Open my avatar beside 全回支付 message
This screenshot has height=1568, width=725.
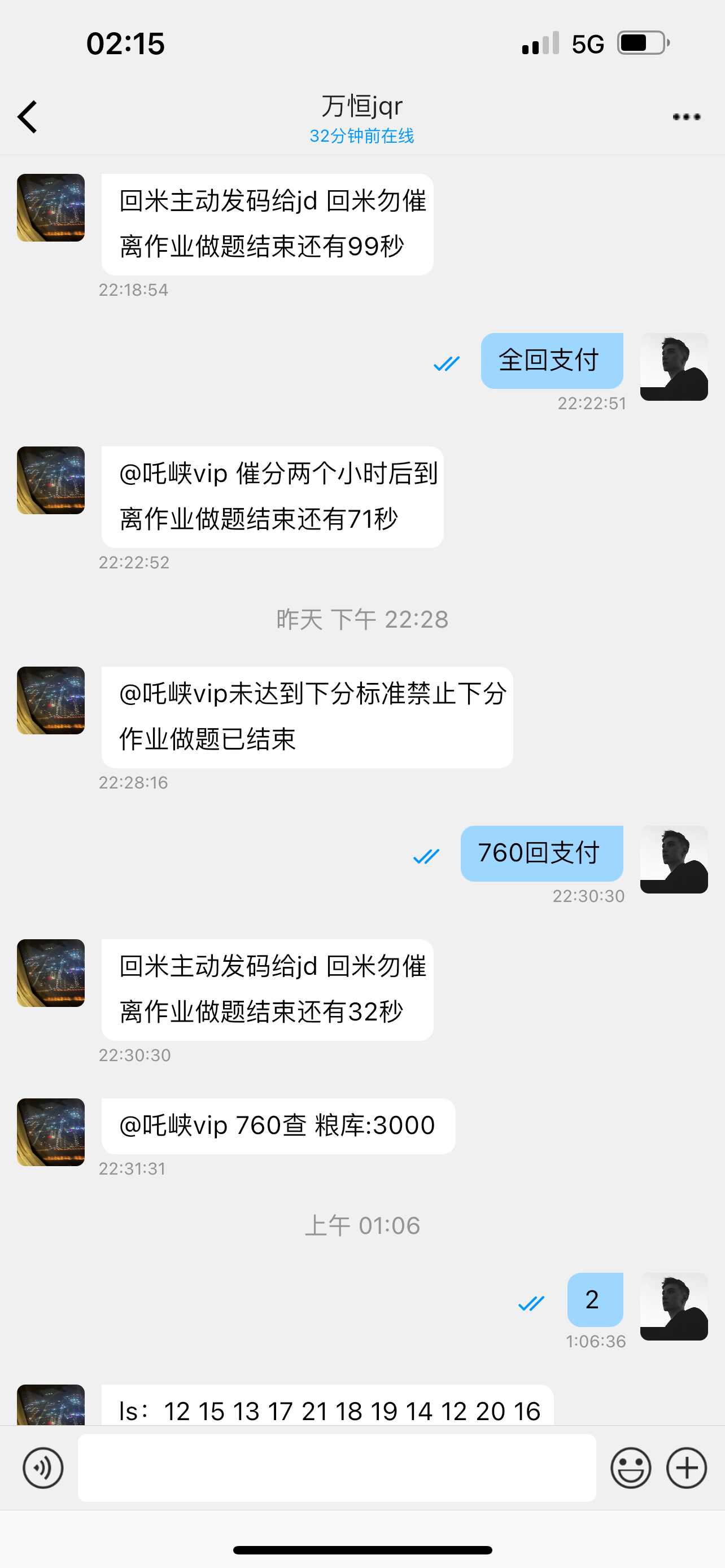pyautogui.click(x=673, y=366)
